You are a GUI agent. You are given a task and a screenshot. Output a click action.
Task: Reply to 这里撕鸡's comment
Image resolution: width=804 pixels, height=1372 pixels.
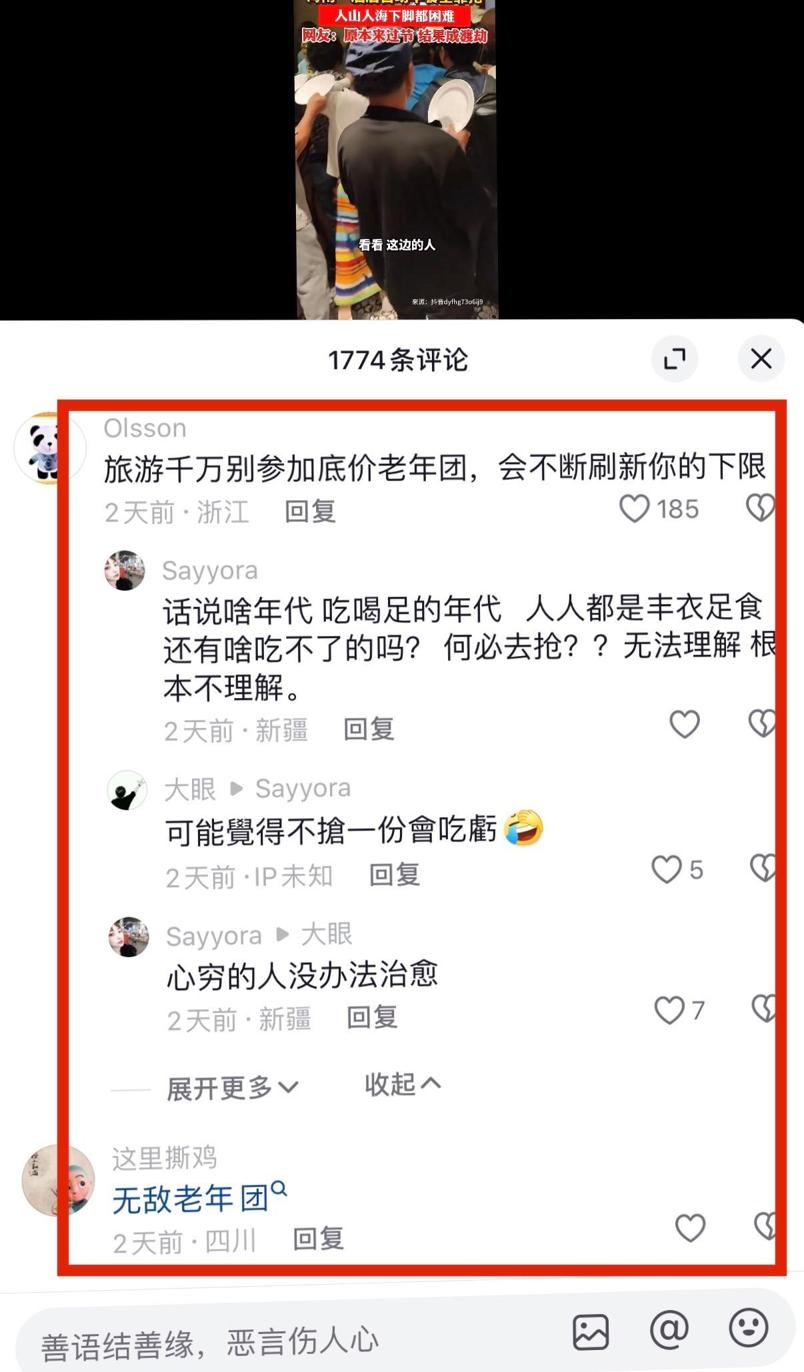click(318, 1239)
